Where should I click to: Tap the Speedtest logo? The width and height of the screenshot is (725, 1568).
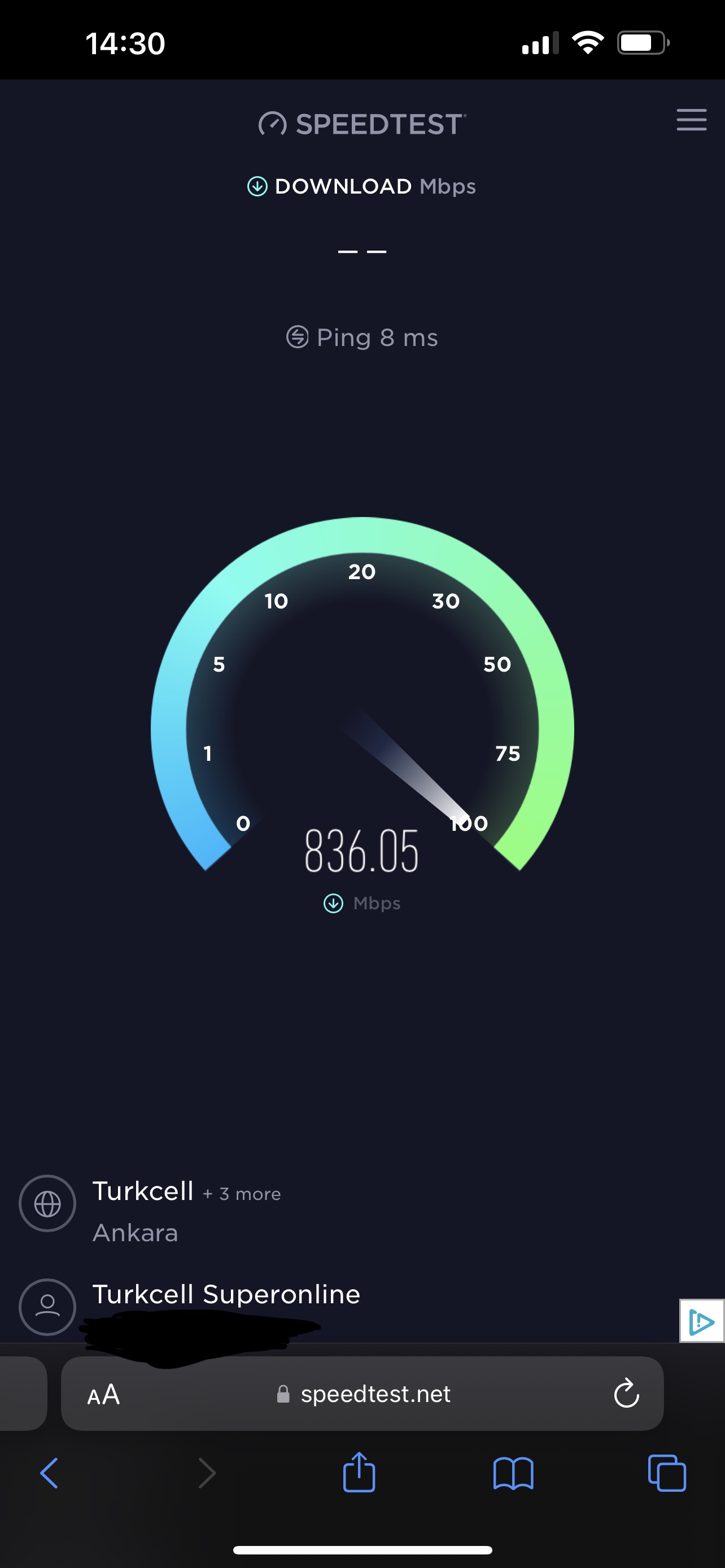coord(362,124)
